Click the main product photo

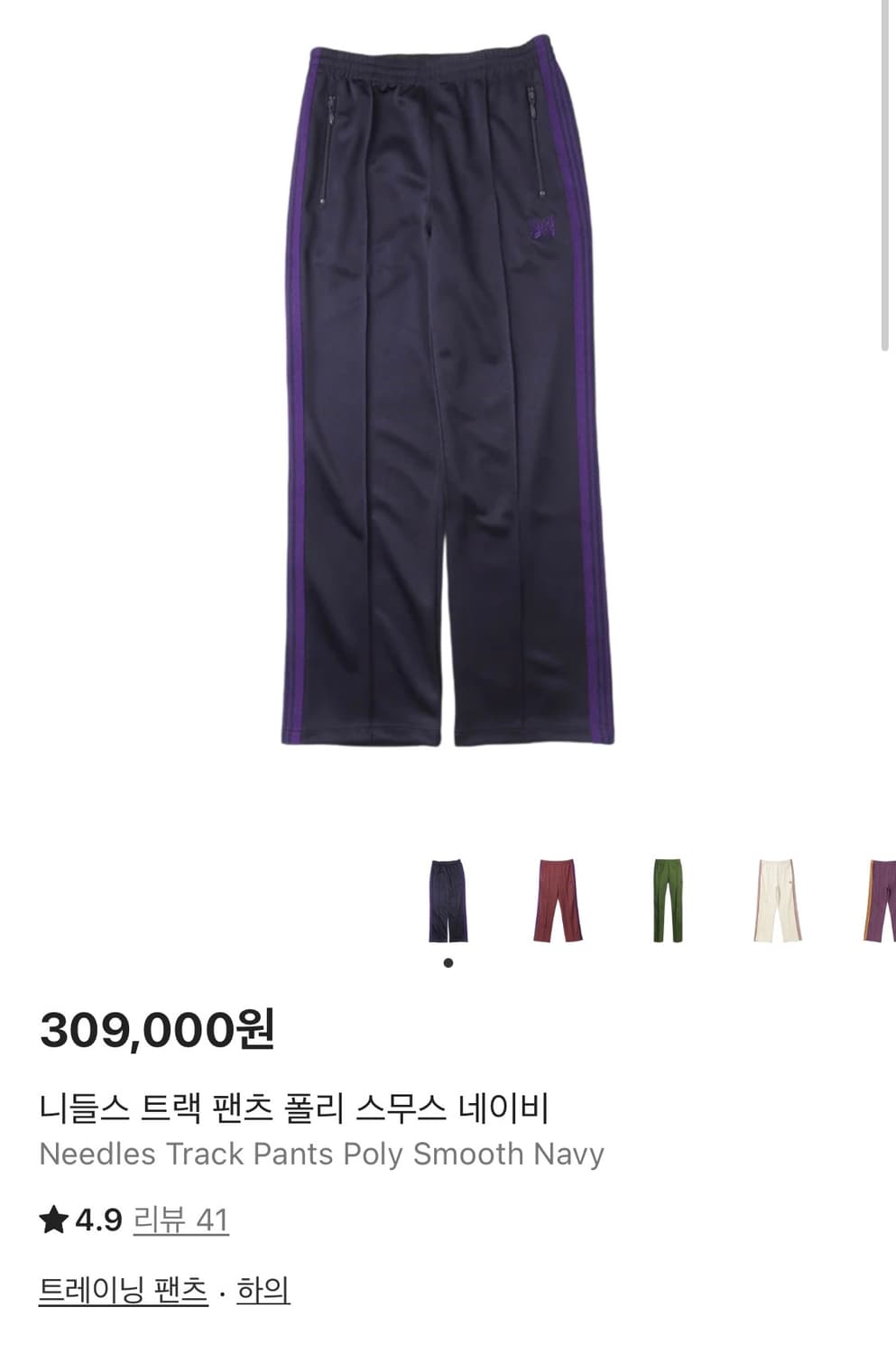pos(448,406)
